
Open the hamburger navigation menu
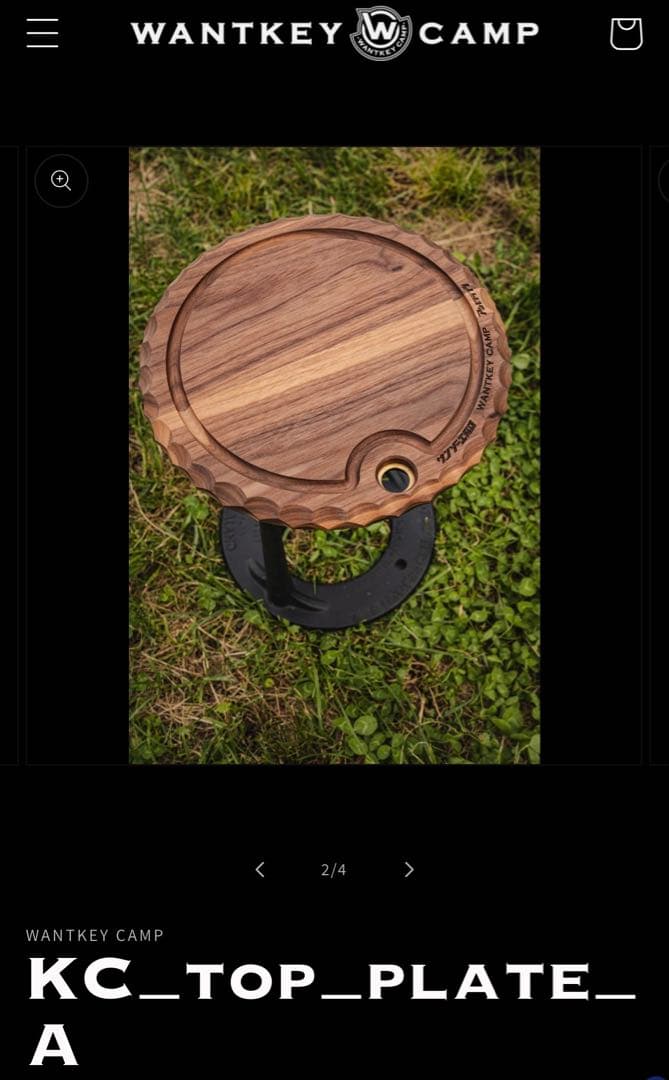42,33
